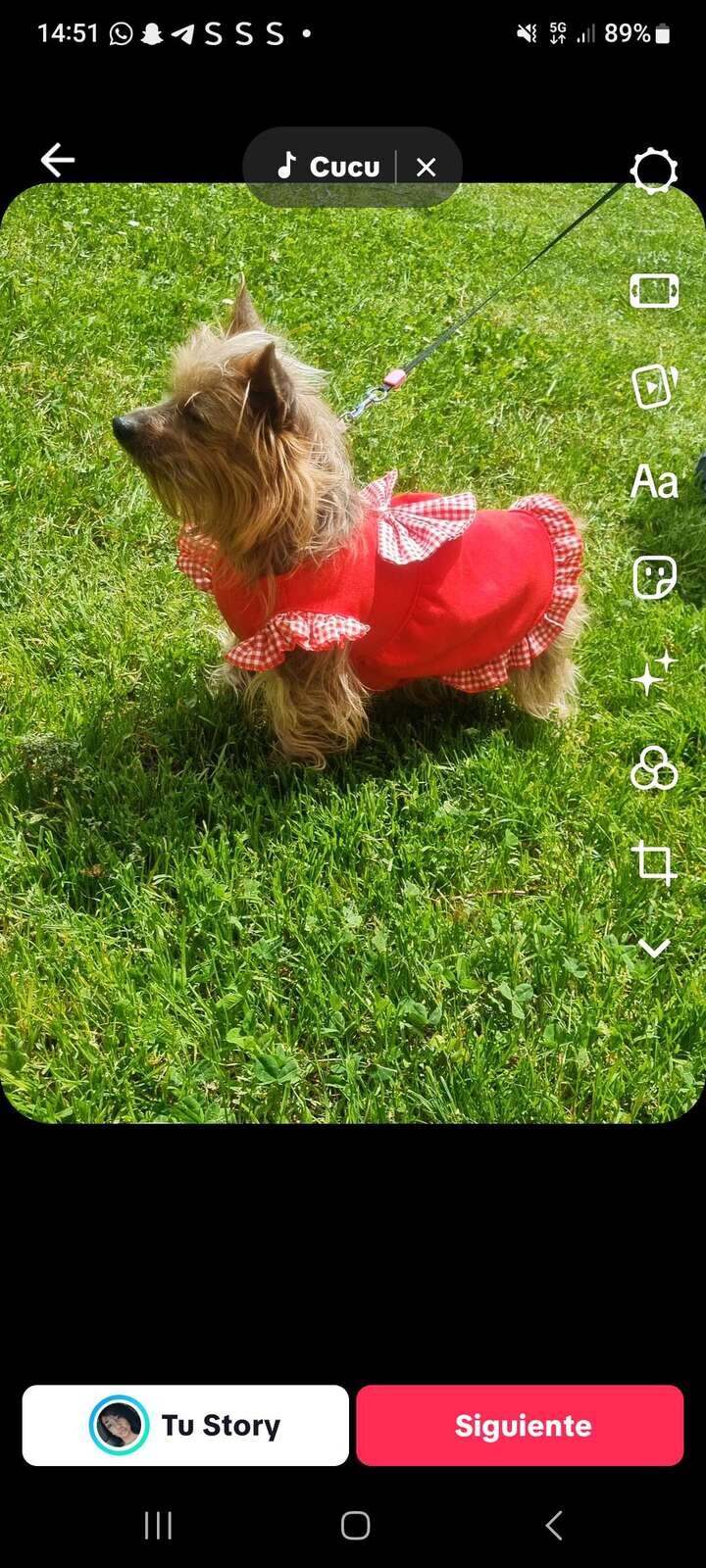Open the filters tool
706x1568 pixels.
[654, 768]
